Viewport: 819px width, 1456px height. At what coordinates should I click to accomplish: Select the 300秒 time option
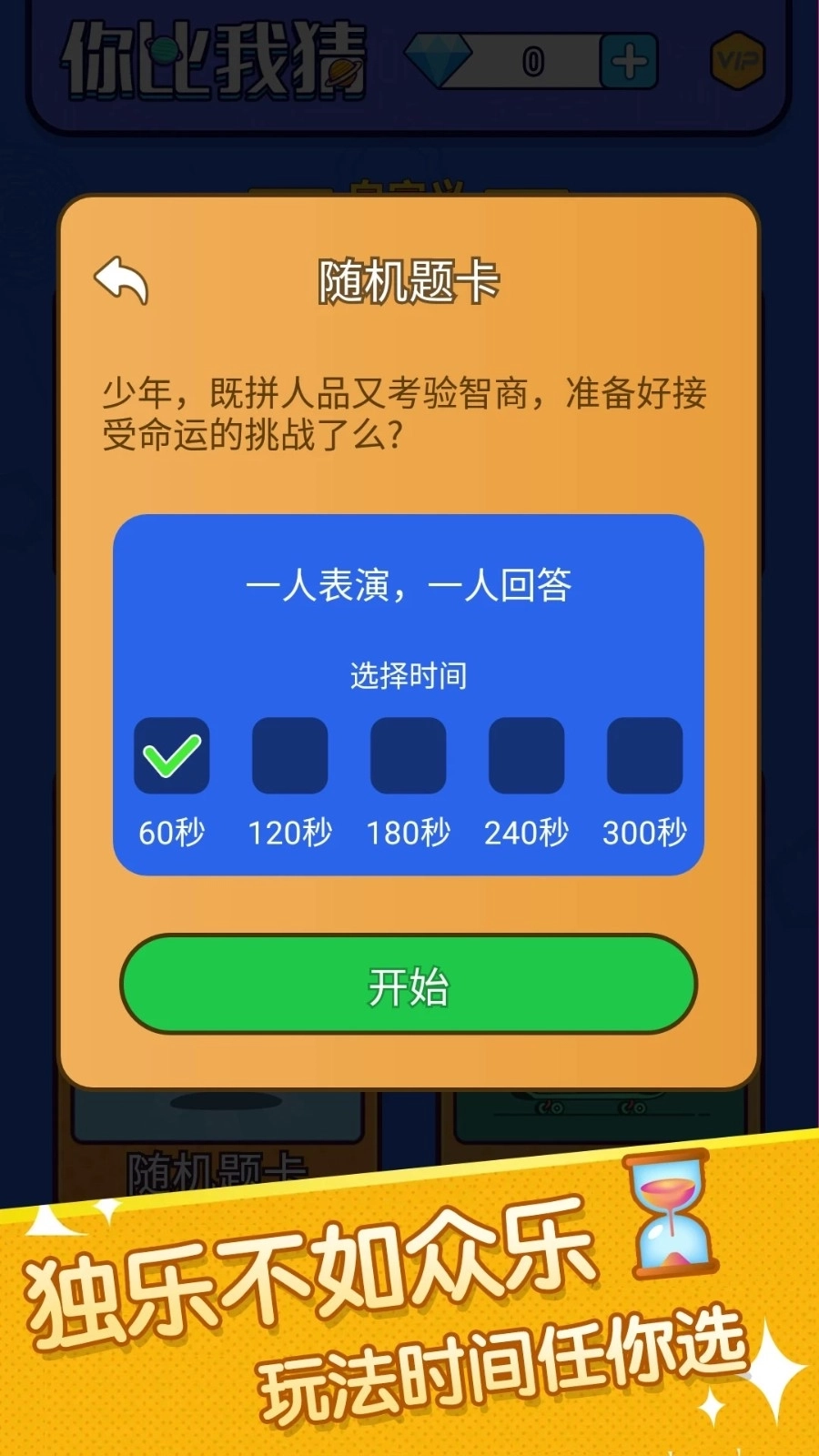644,755
